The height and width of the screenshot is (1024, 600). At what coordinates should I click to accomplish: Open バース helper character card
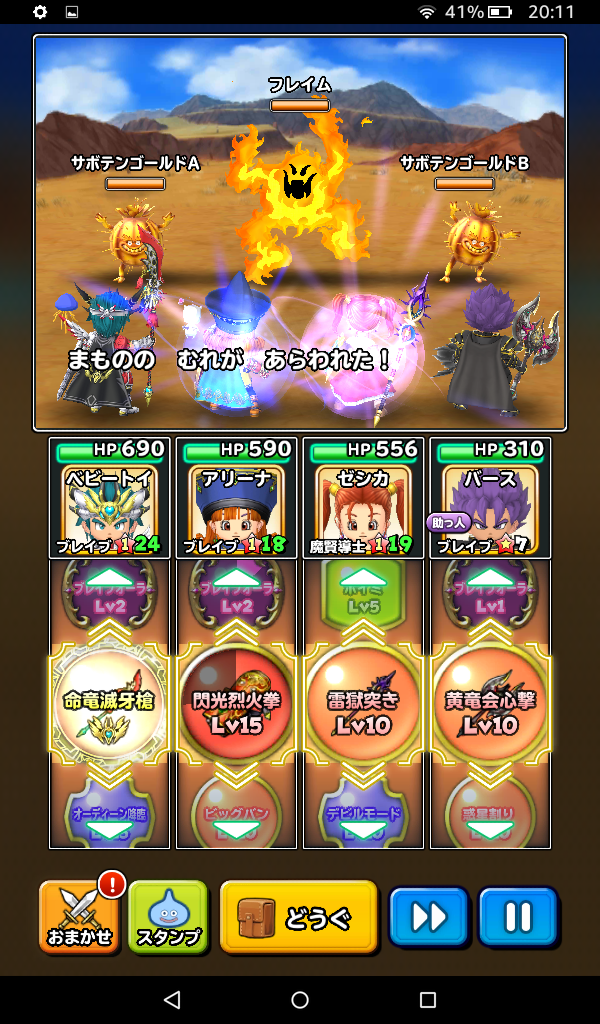click(490, 498)
